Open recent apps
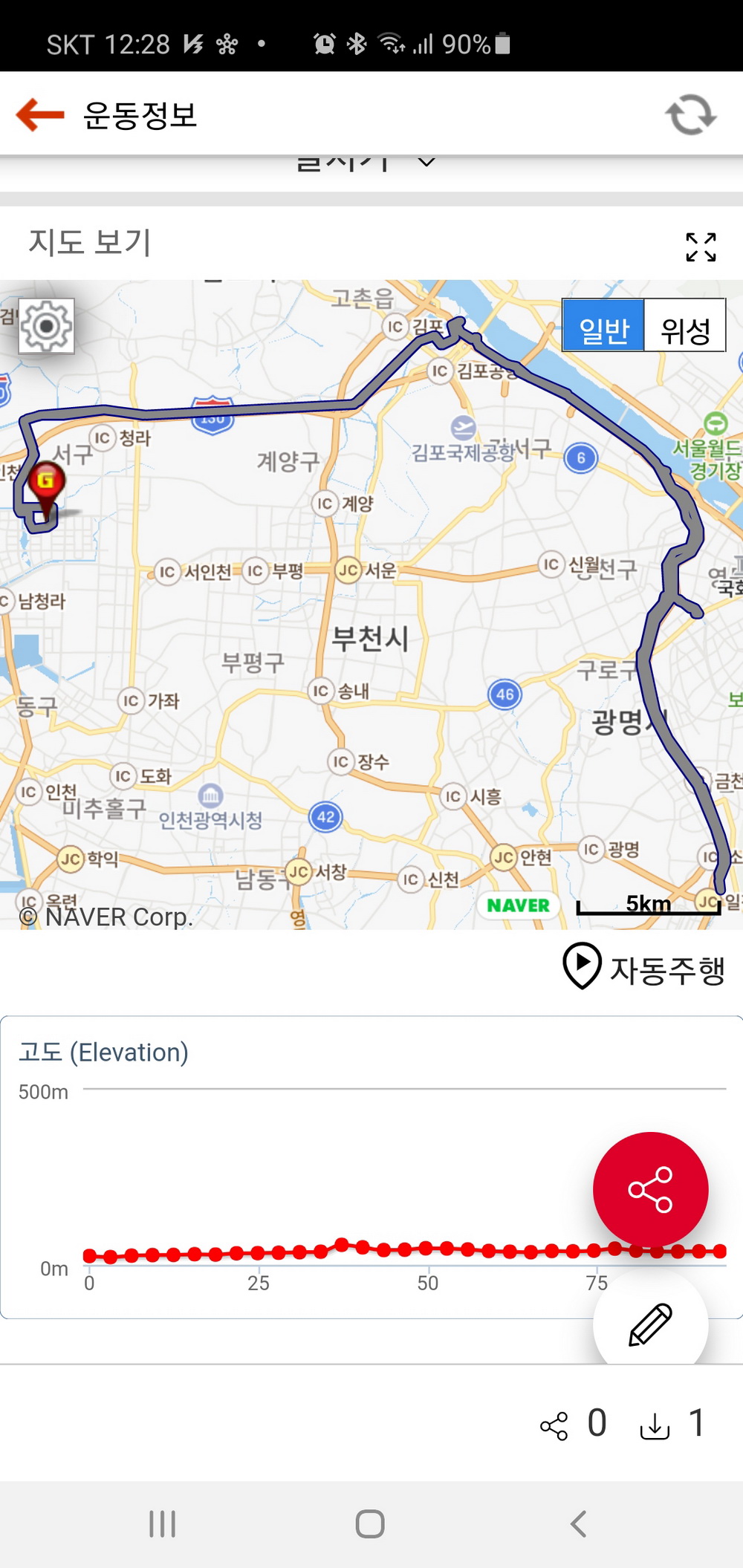This screenshot has height=1568, width=743. pos(162,1523)
